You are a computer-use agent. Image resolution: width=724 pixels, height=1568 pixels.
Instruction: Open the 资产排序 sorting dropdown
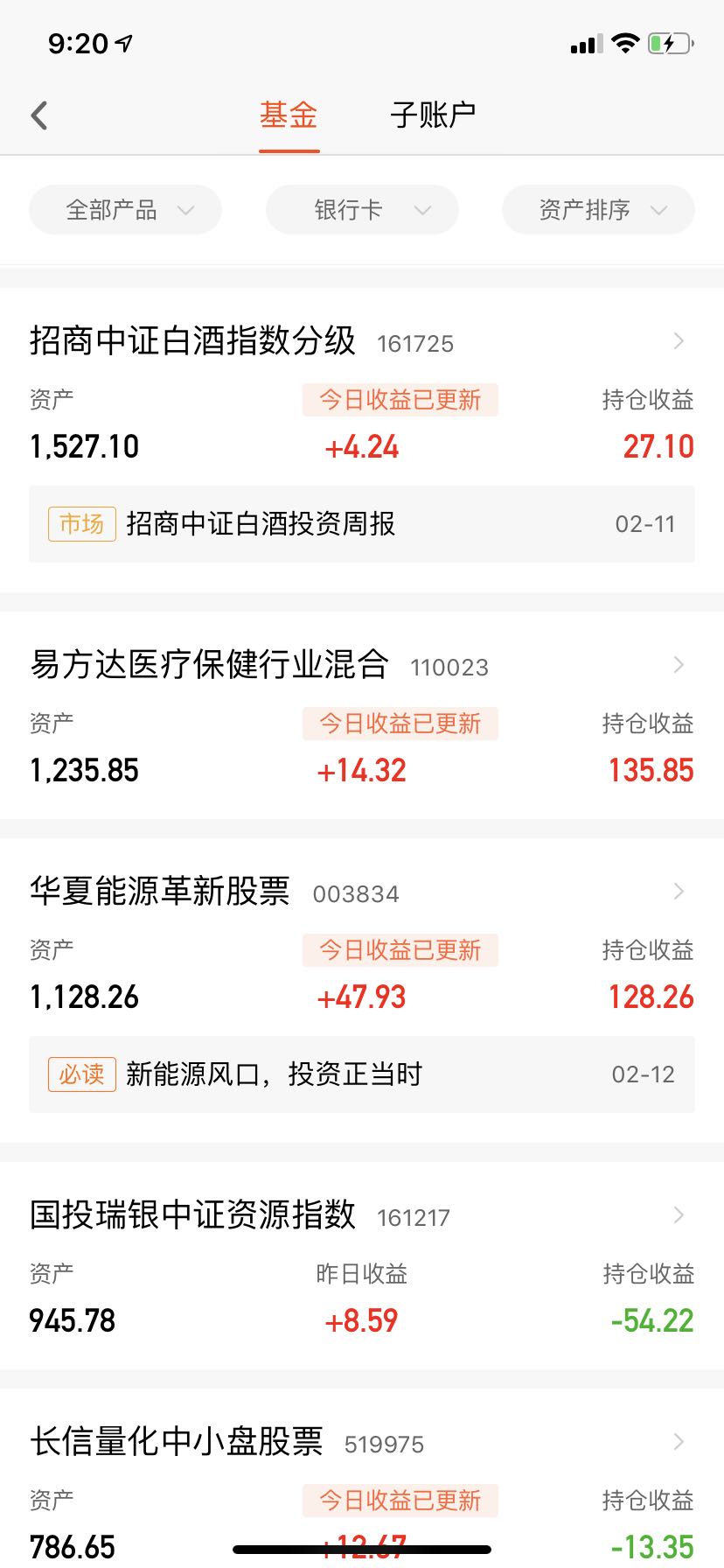pyautogui.click(x=598, y=210)
